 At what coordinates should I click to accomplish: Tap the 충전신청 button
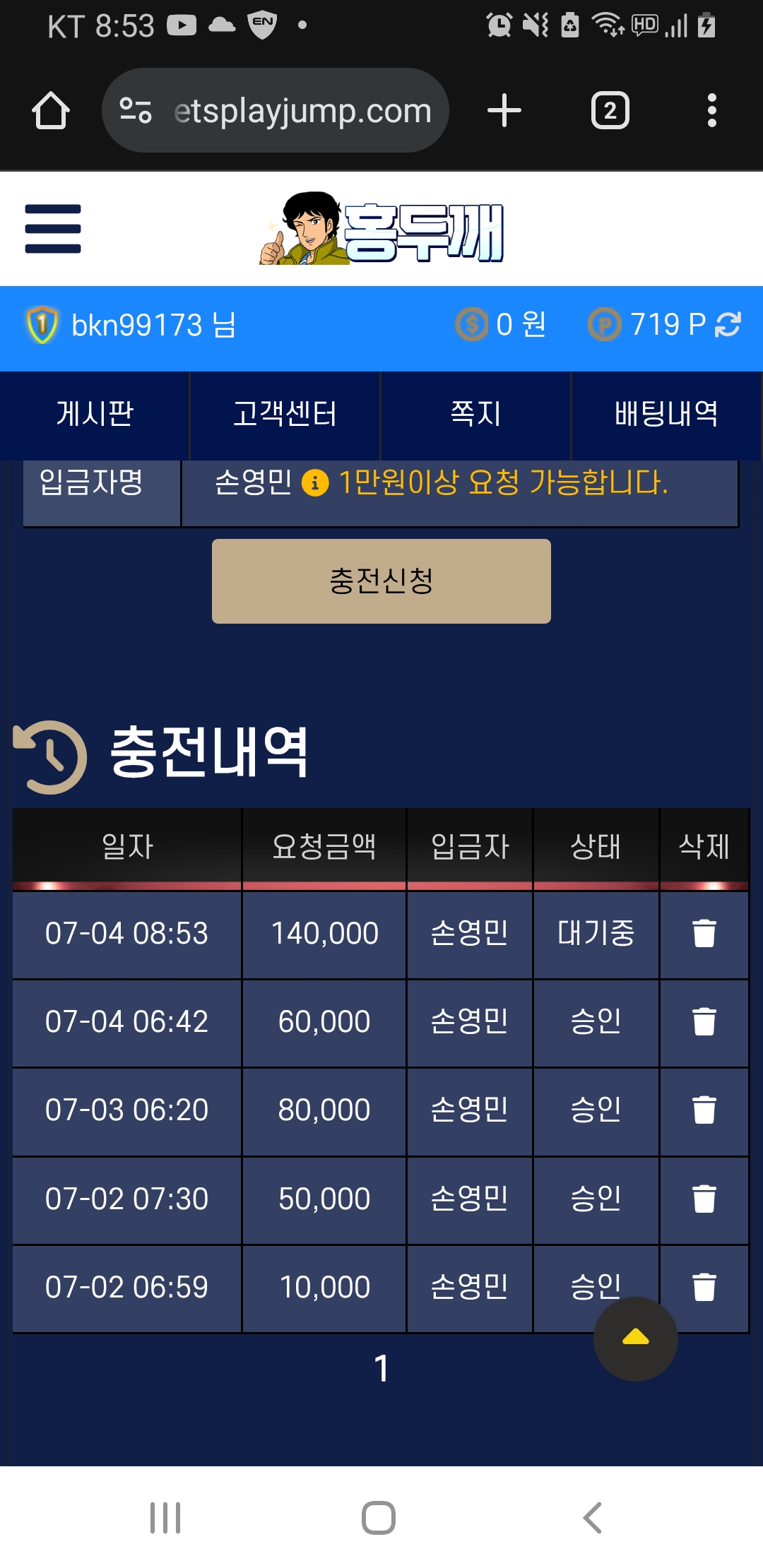point(381,581)
